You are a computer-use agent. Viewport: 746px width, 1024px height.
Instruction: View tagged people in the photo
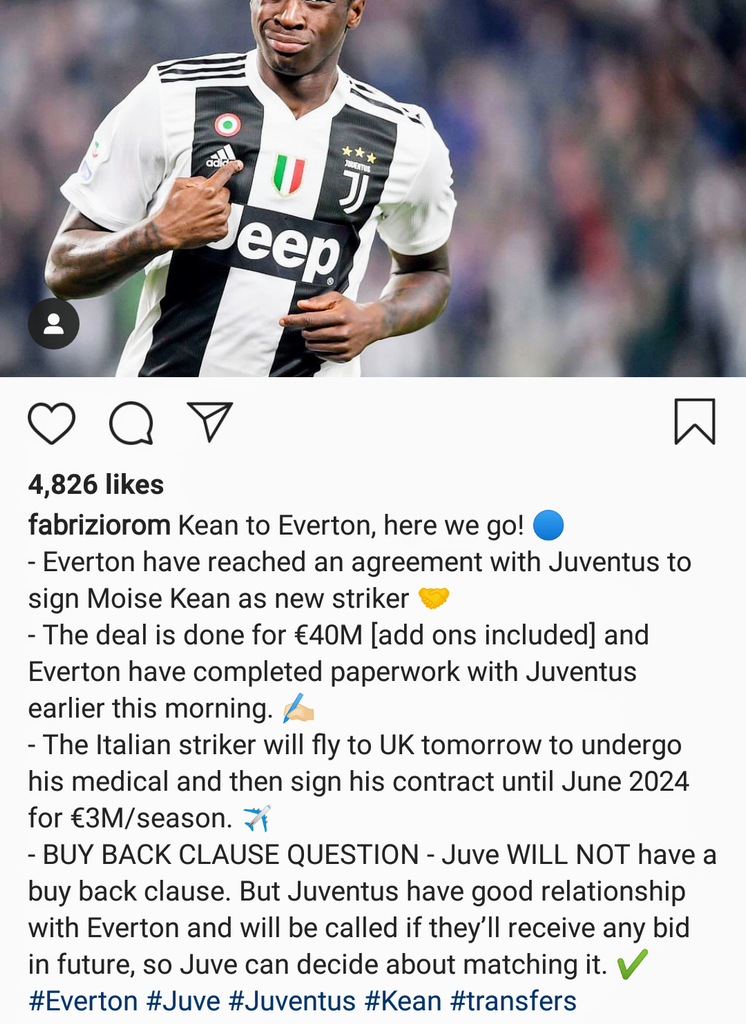(x=53, y=323)
